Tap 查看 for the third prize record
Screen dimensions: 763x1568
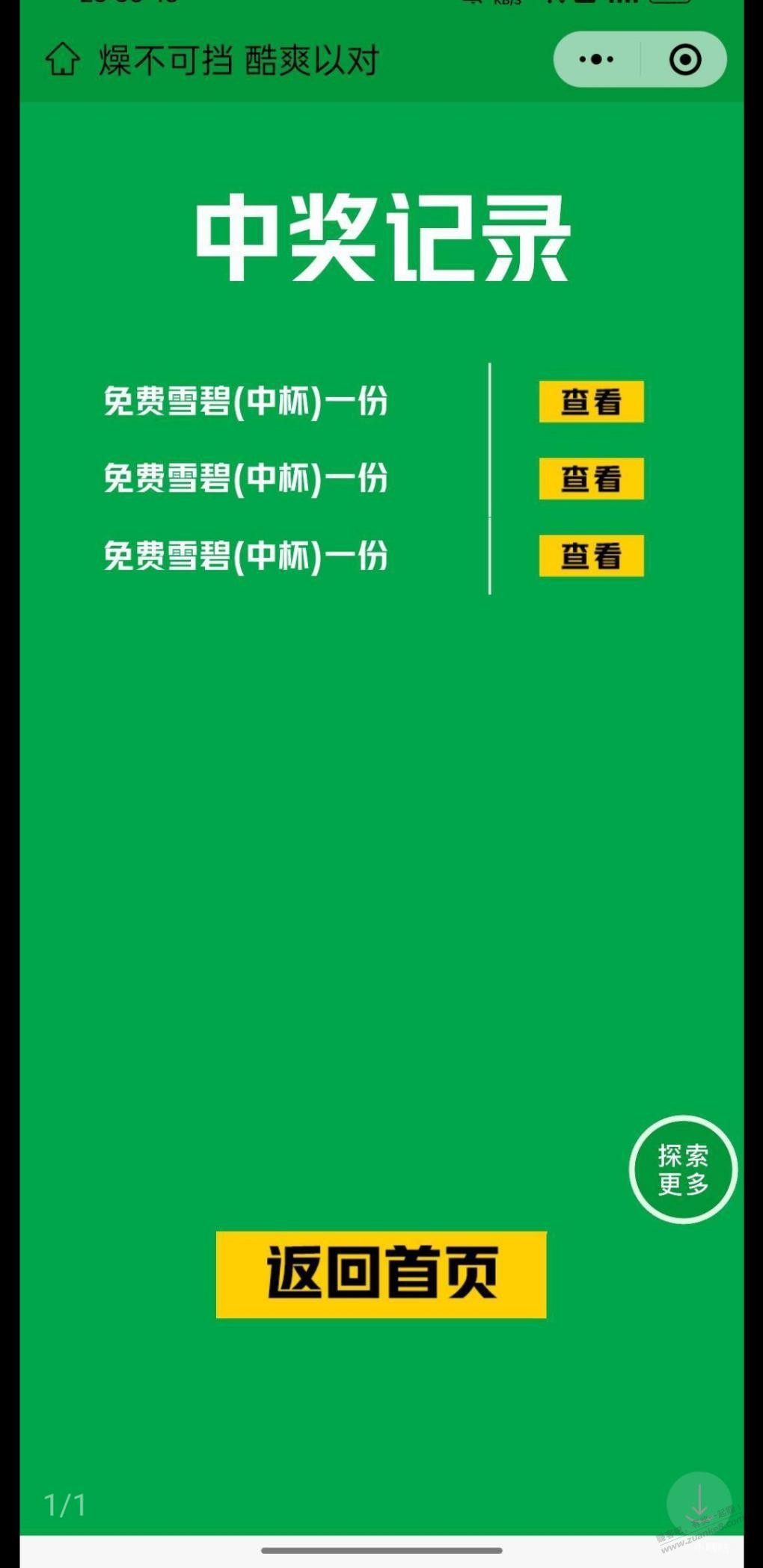[591, 556]
